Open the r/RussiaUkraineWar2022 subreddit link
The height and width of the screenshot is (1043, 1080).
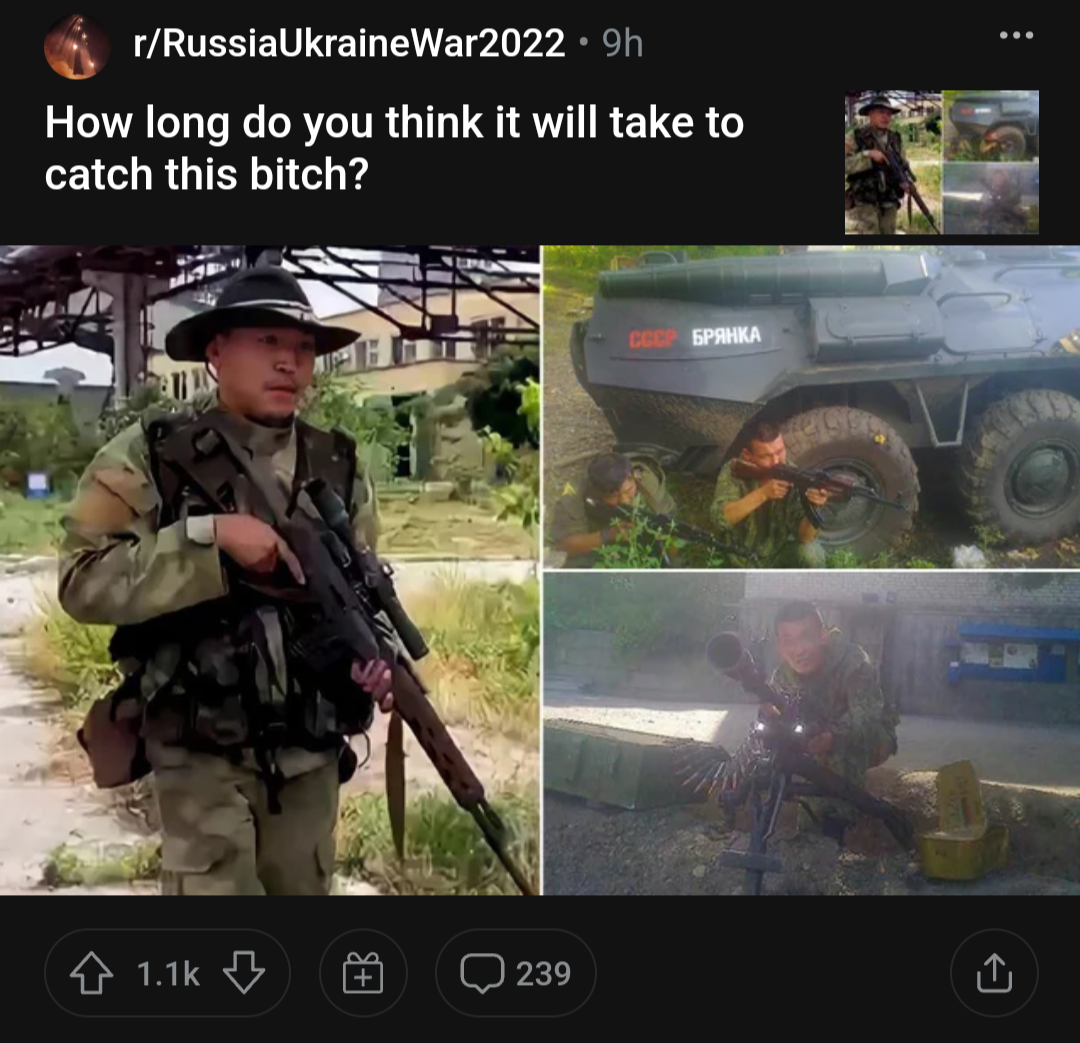pos(348,44)
